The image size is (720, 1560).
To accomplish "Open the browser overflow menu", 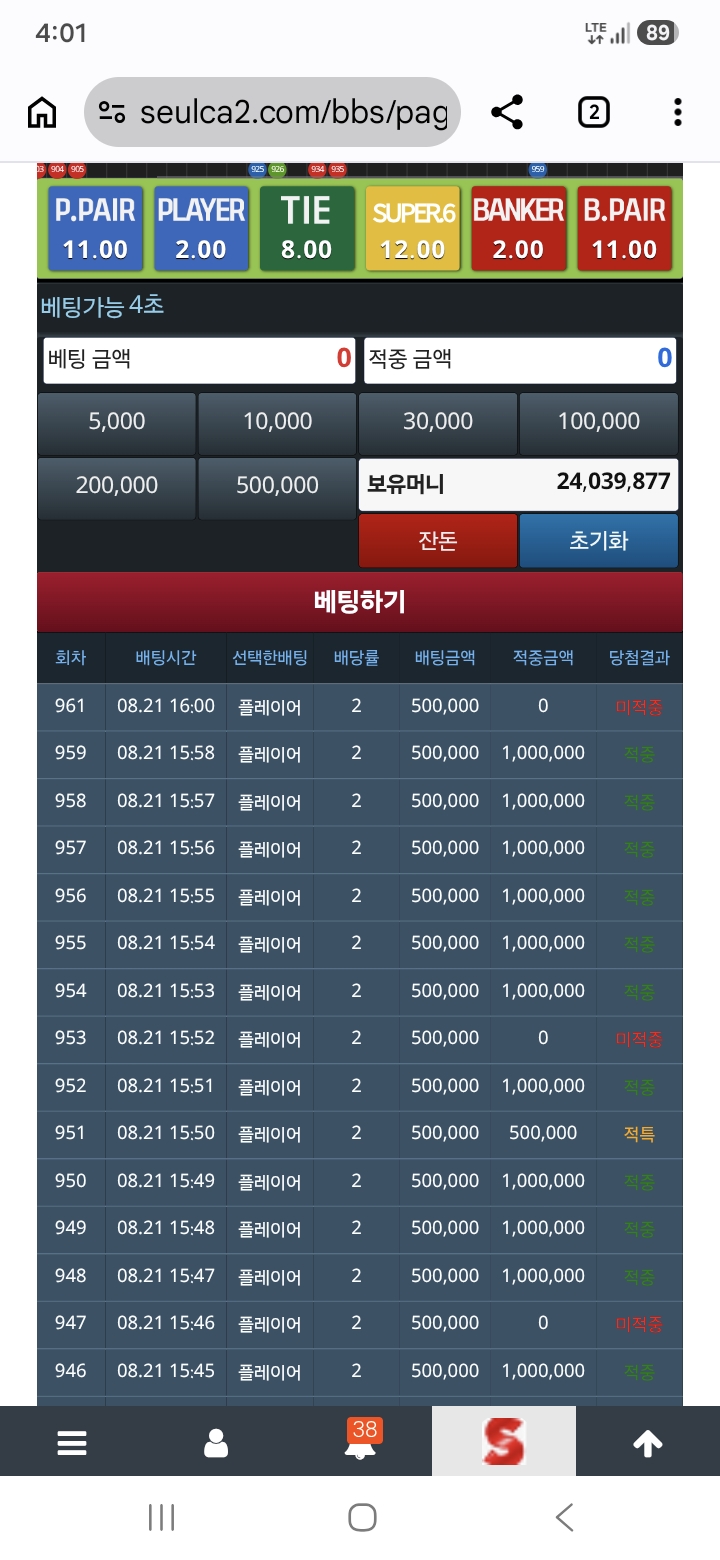I will (x=678, y=113).
